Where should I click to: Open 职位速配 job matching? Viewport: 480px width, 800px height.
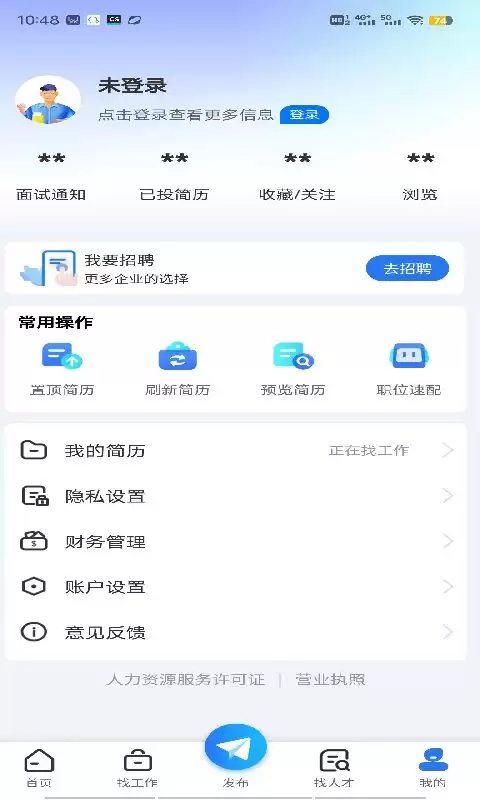(409, 369)
